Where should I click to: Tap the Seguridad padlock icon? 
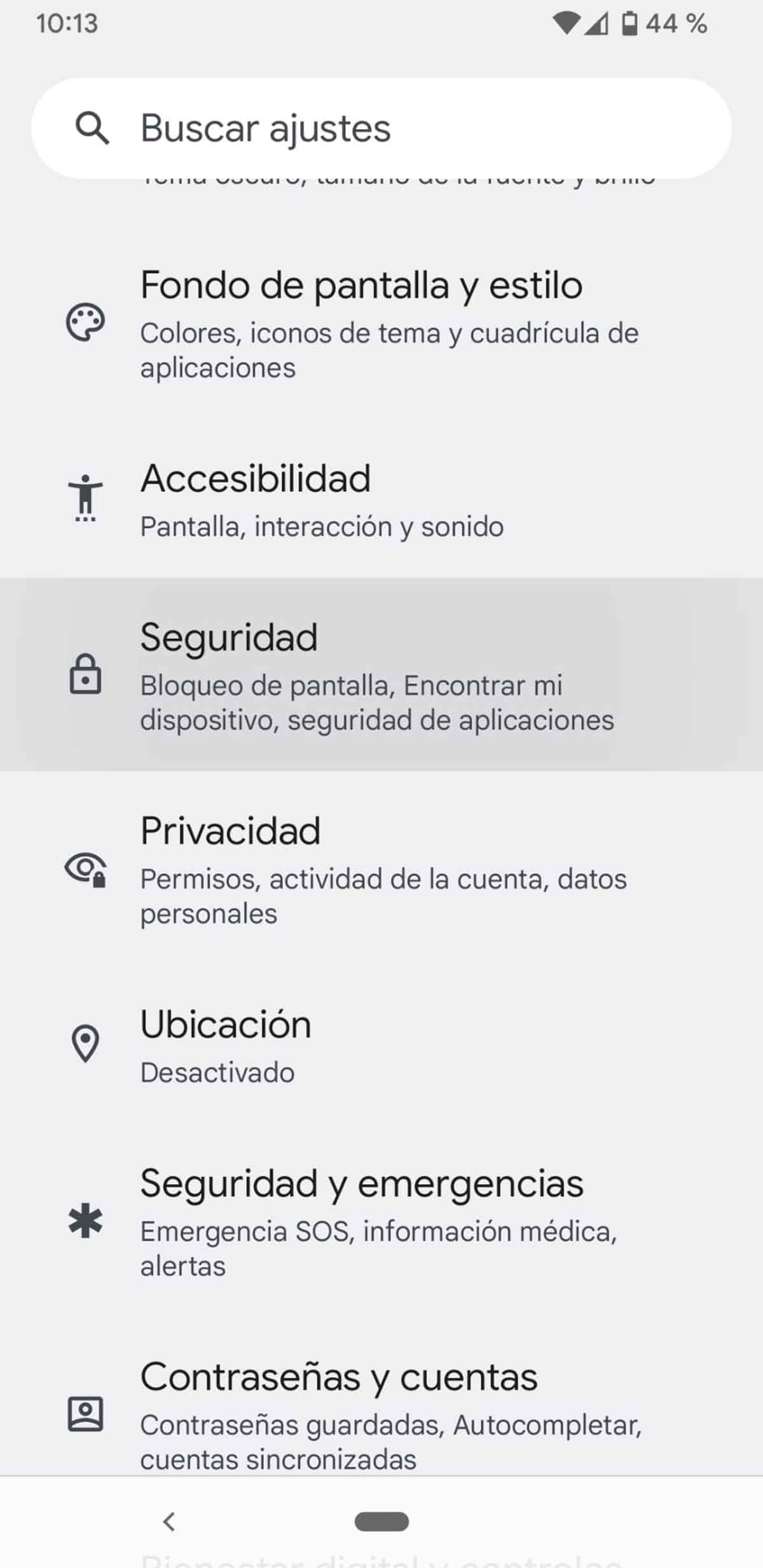click(x=85, y=676)
